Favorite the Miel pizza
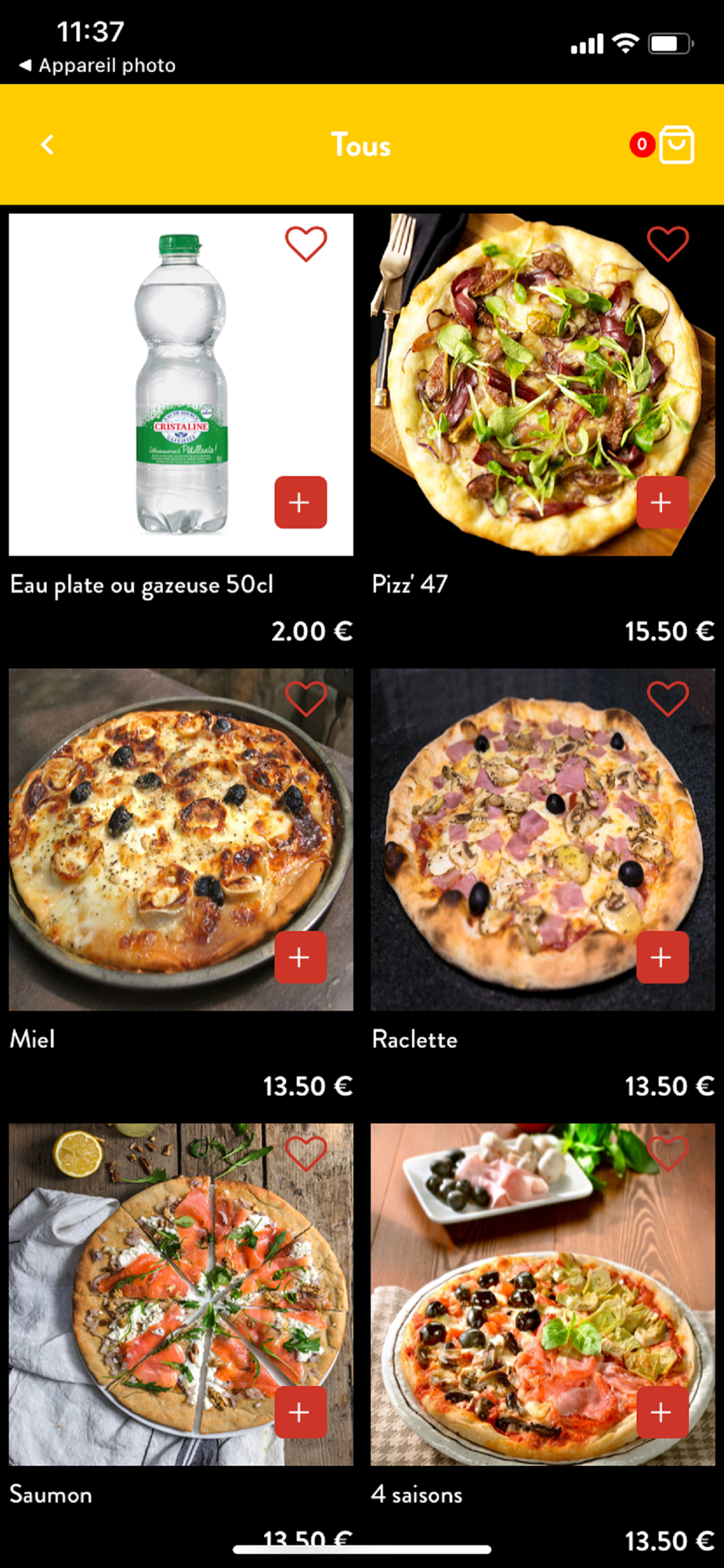724x1568 pixels. [306, 699]
